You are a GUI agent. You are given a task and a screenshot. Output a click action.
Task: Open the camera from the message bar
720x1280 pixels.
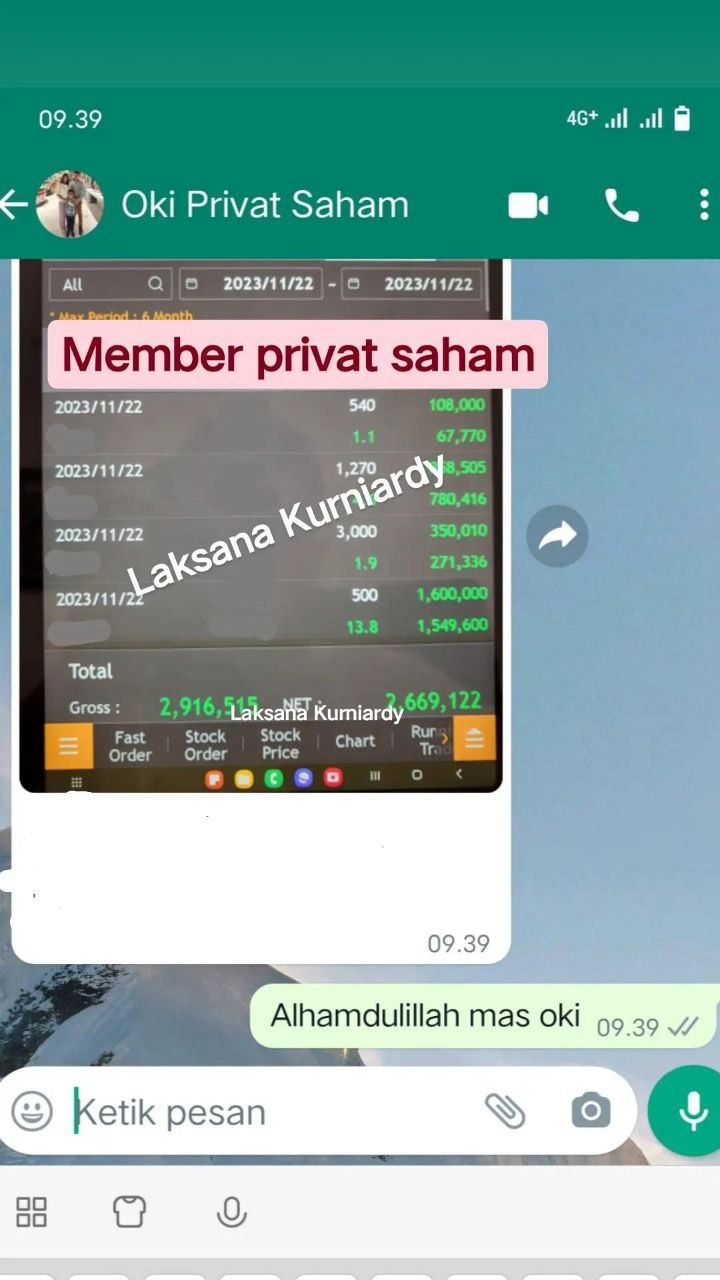590,1111
